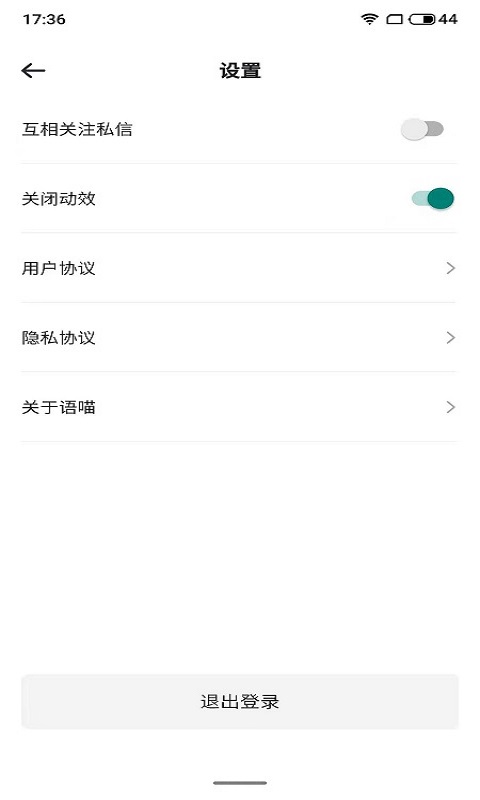Open the 用户协议 row
Screen dimensions: 480x800
239,268
